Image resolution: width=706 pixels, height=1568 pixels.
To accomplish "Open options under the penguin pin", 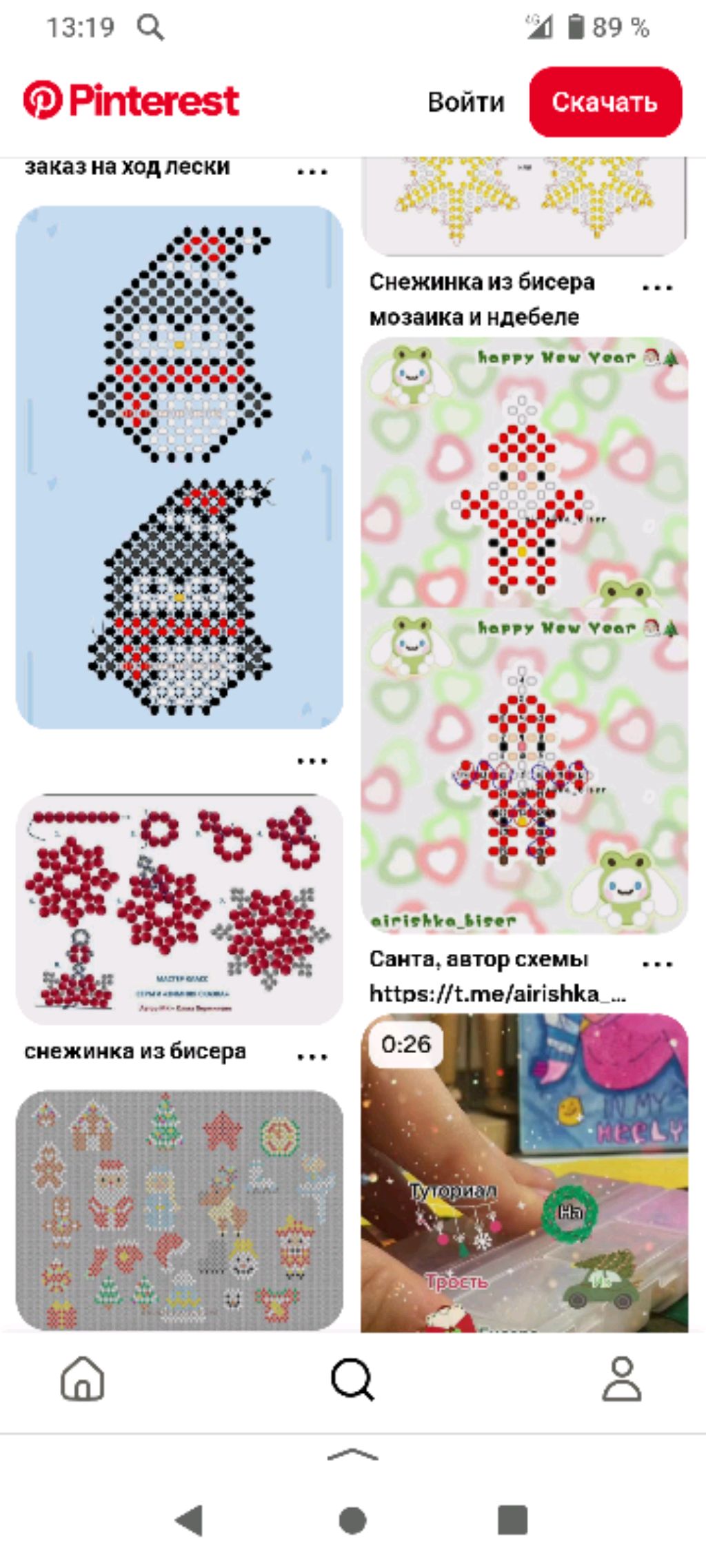I will point(312,762).
